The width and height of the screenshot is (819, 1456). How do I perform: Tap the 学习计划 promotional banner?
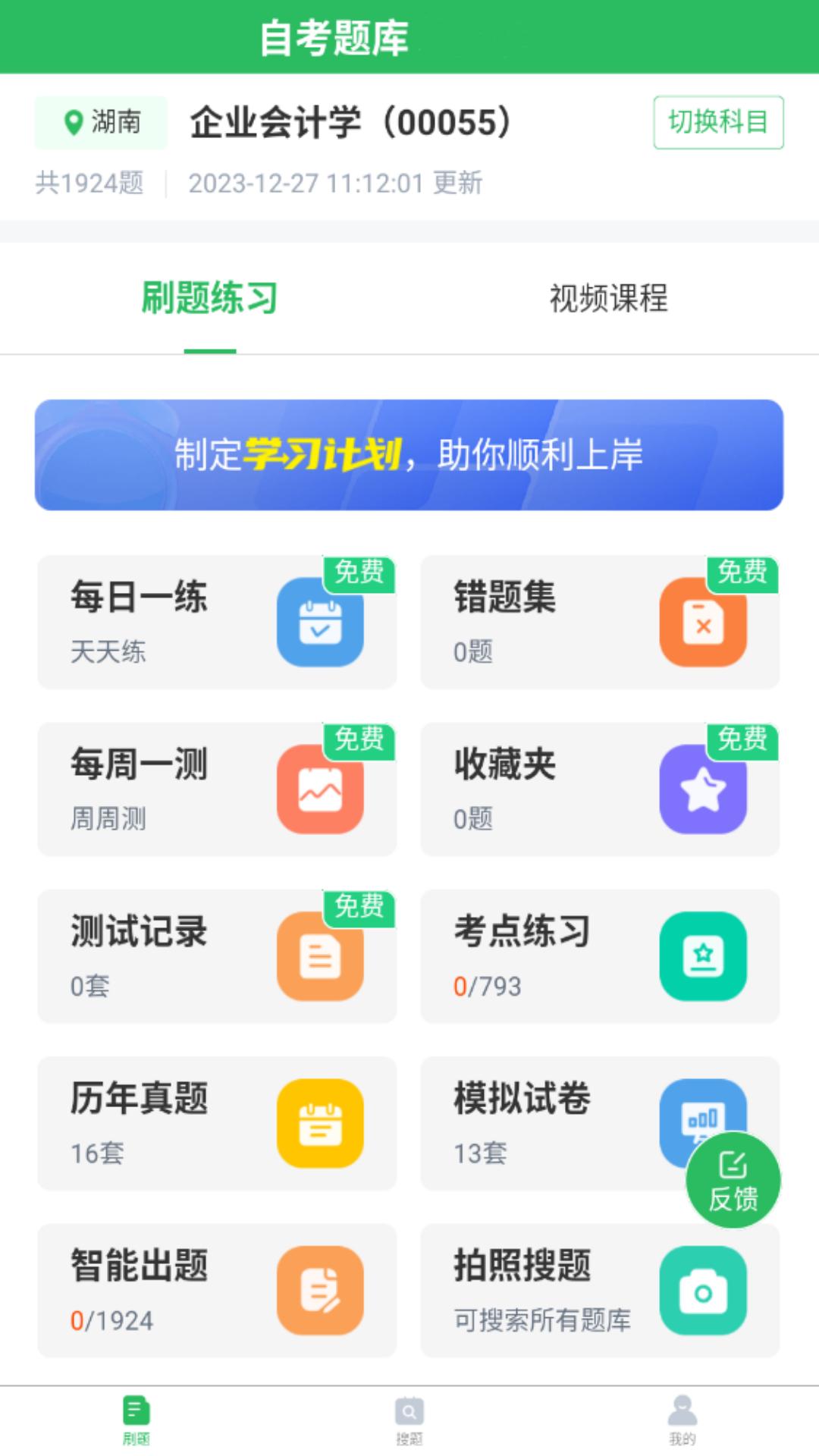[409, 453]
